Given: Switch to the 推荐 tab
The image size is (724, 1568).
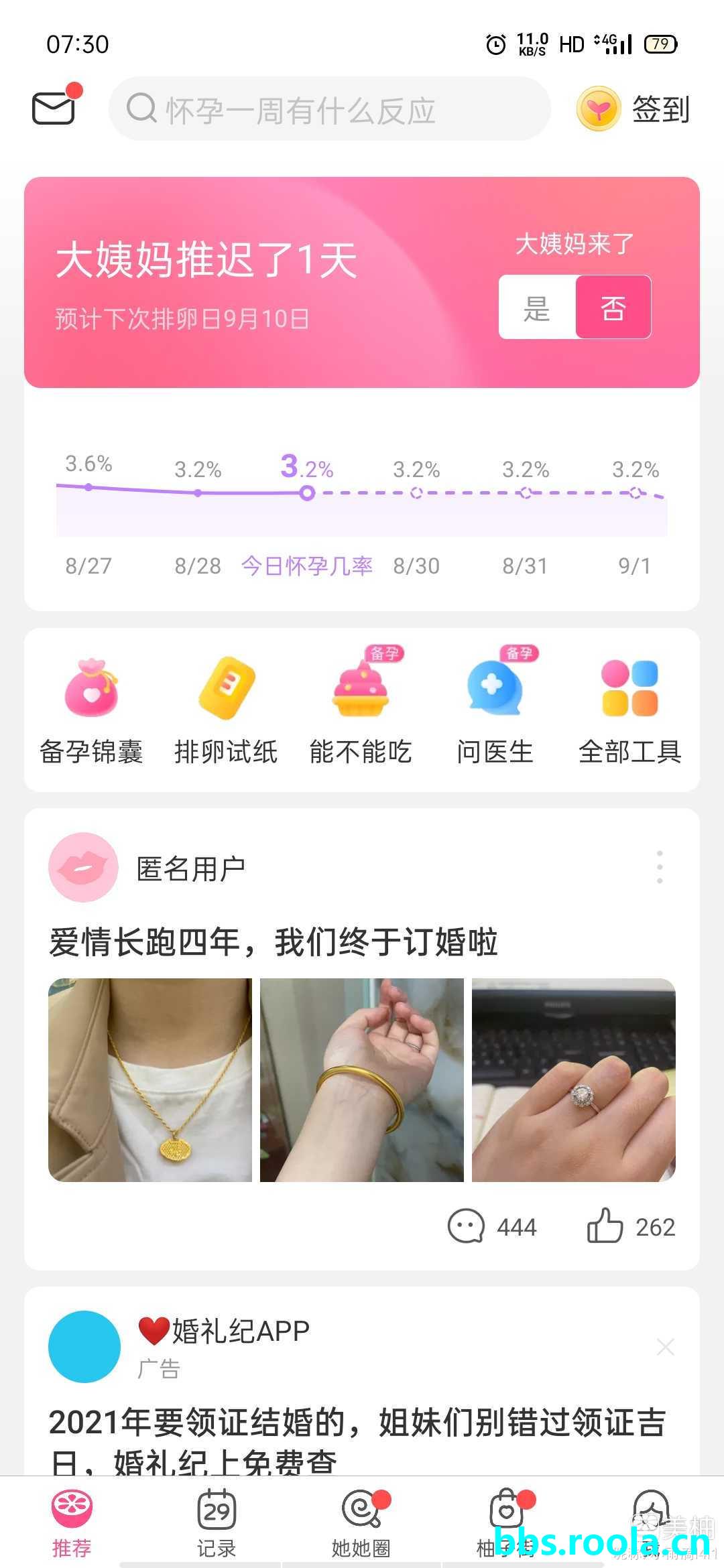Looking at the screenshot, I should (72, 1522).
